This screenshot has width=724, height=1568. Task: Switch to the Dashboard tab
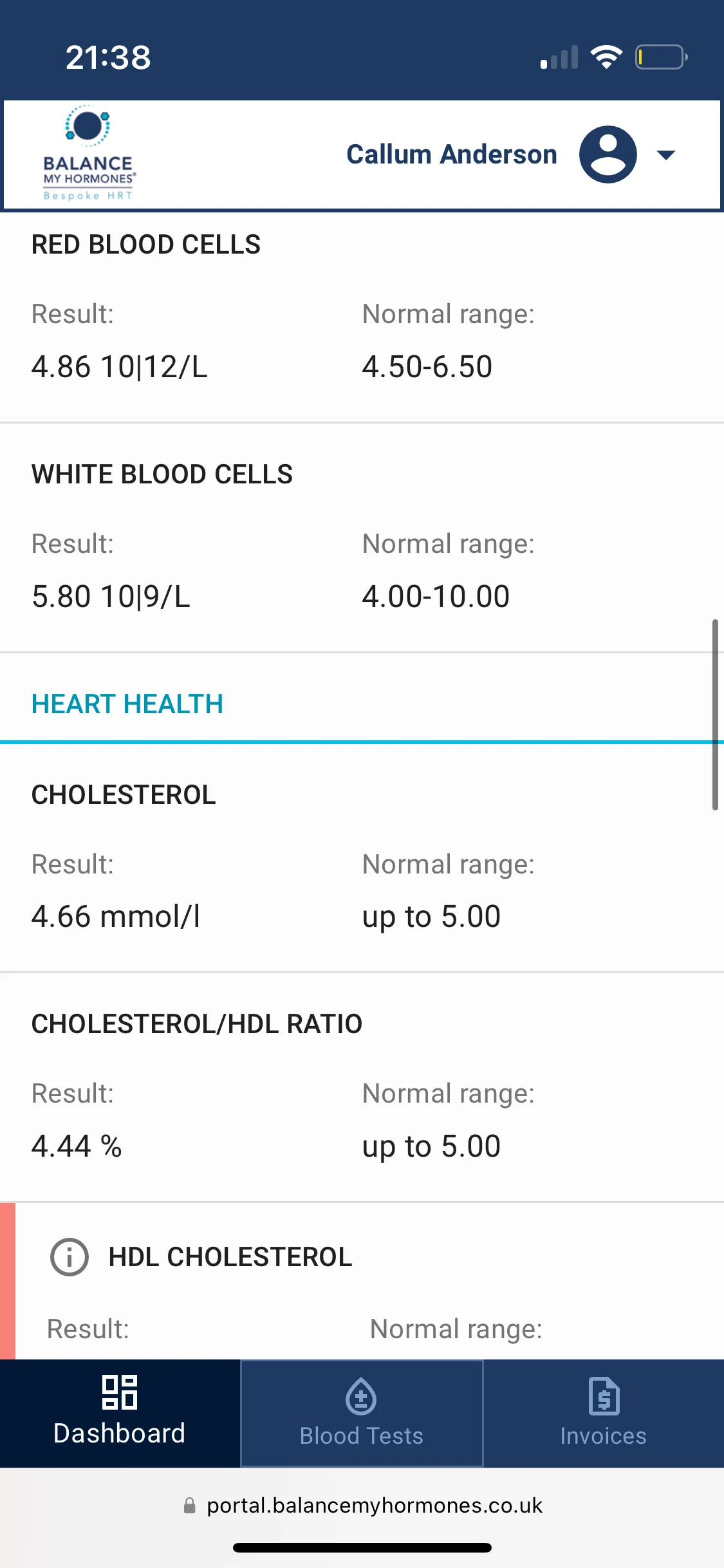120,1413
